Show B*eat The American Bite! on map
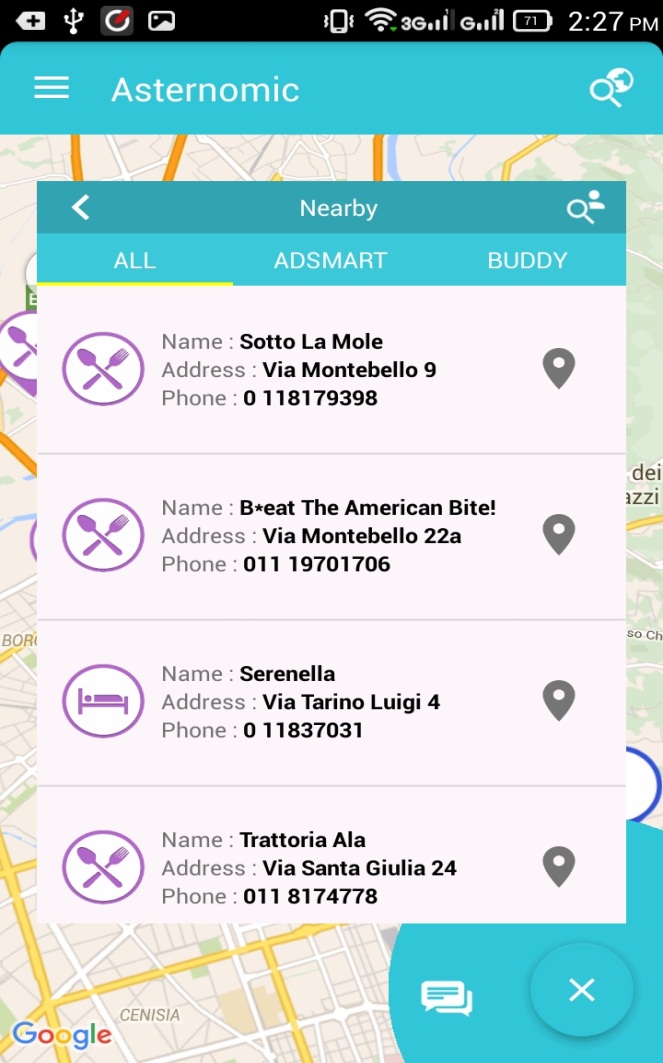This screenshot has height=1063, width=663. tap(559, 535)
